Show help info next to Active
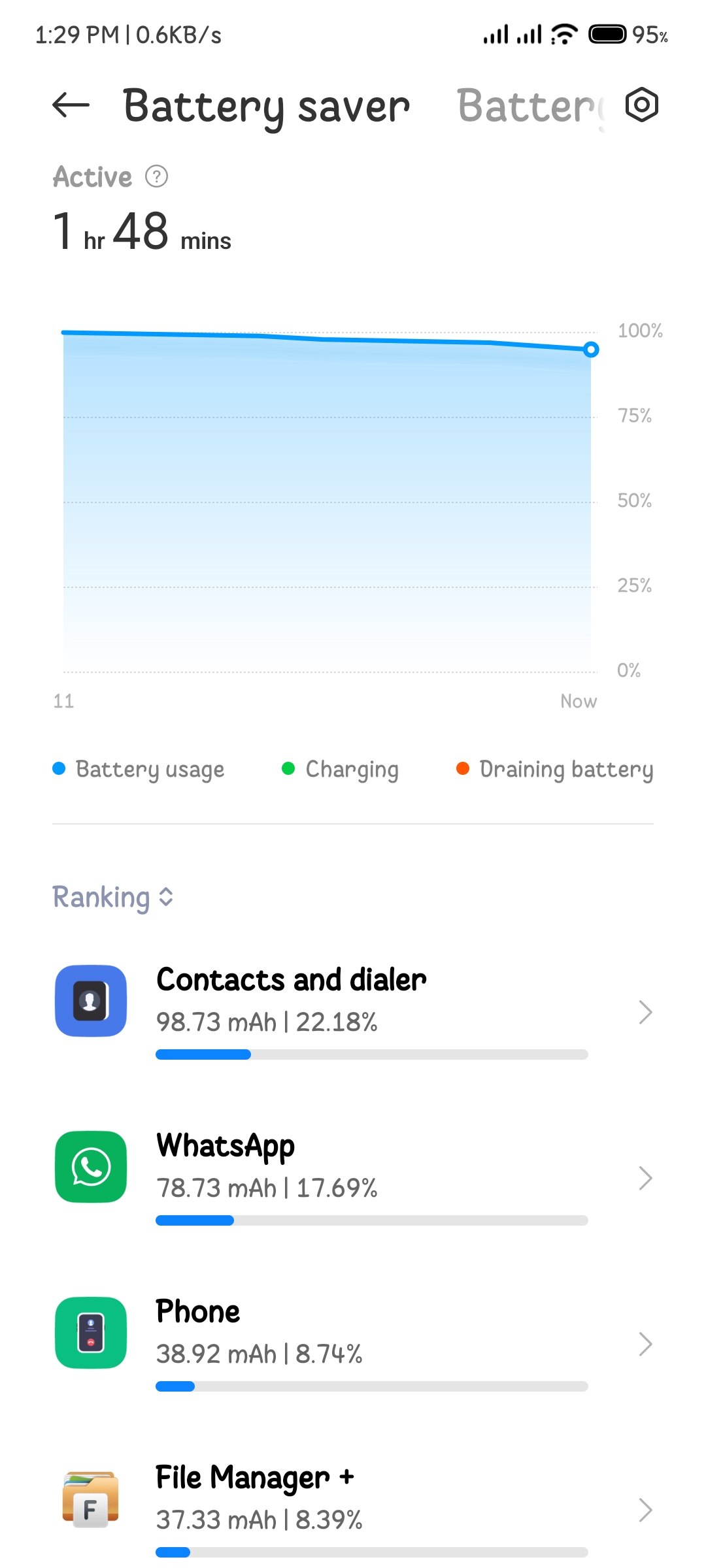 pyautogui.click(x=156, y=176)
